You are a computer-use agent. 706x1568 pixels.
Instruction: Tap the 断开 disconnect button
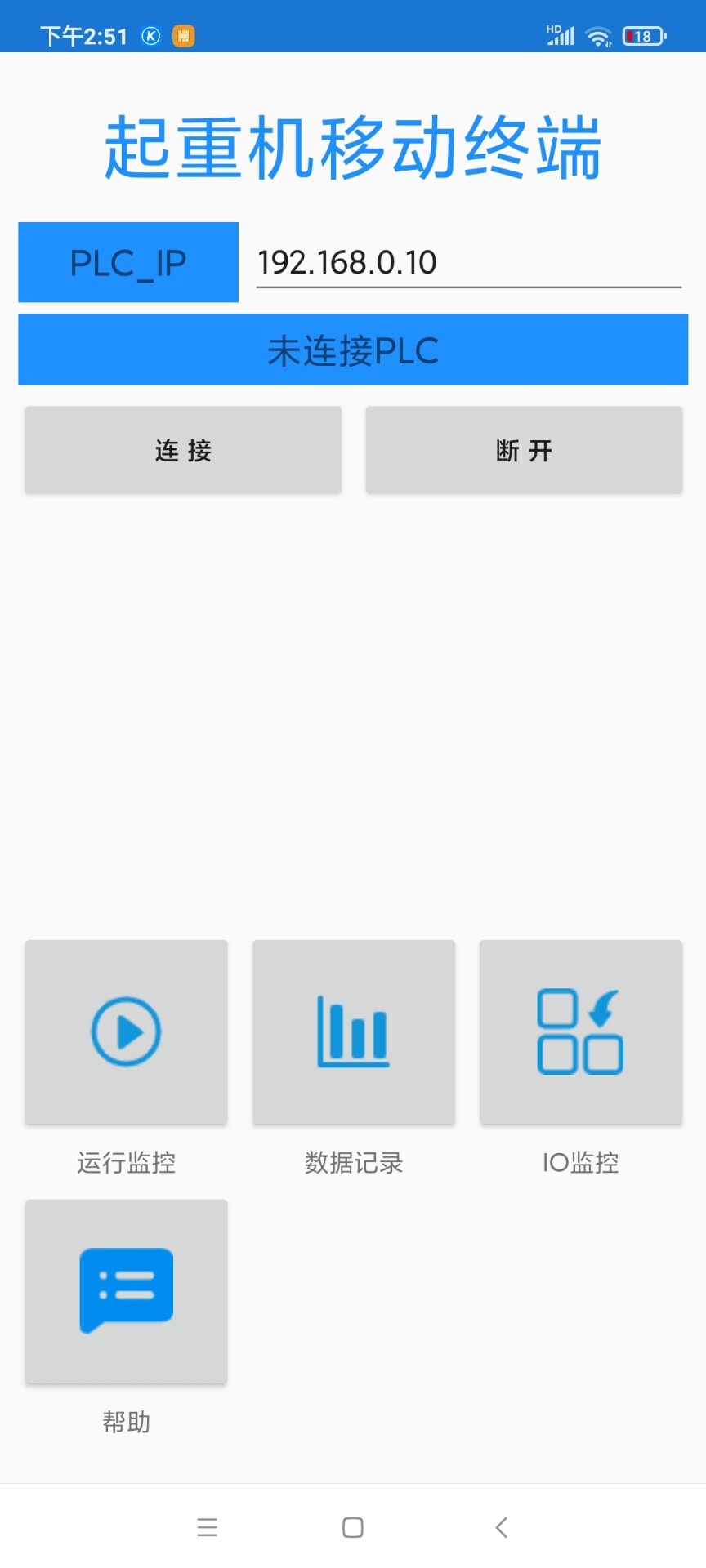(x=524, y=450)
